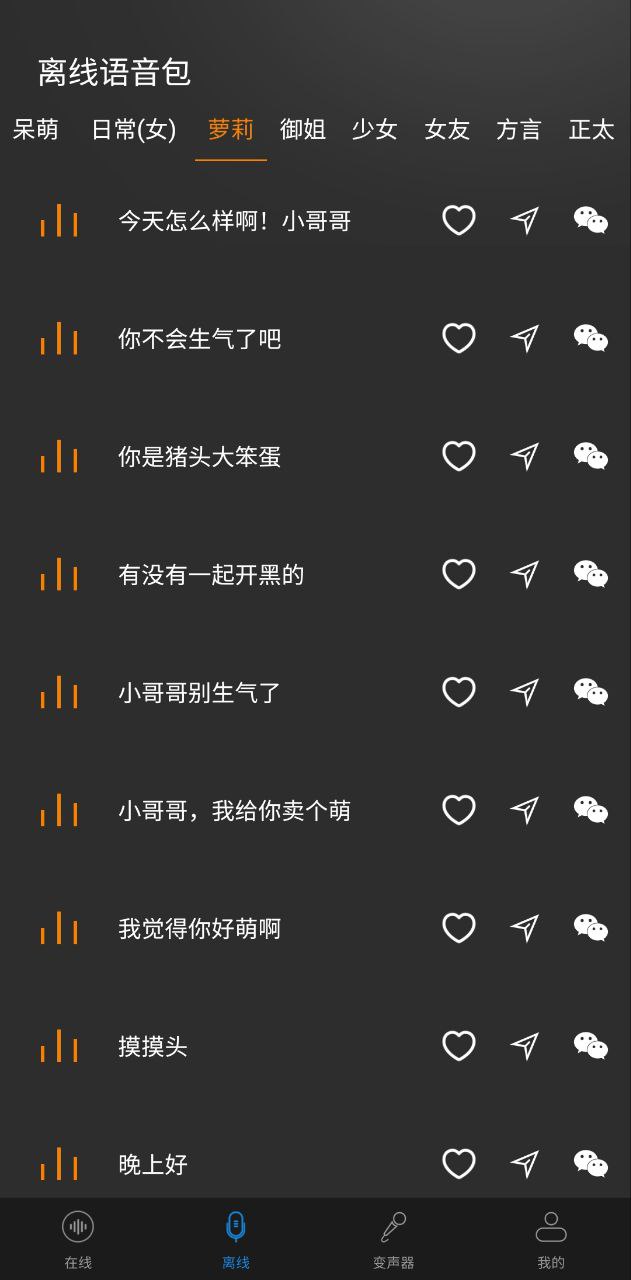631x1280 pixels.
Task: Select the 女友 tab
Action: tap(447, 130)
